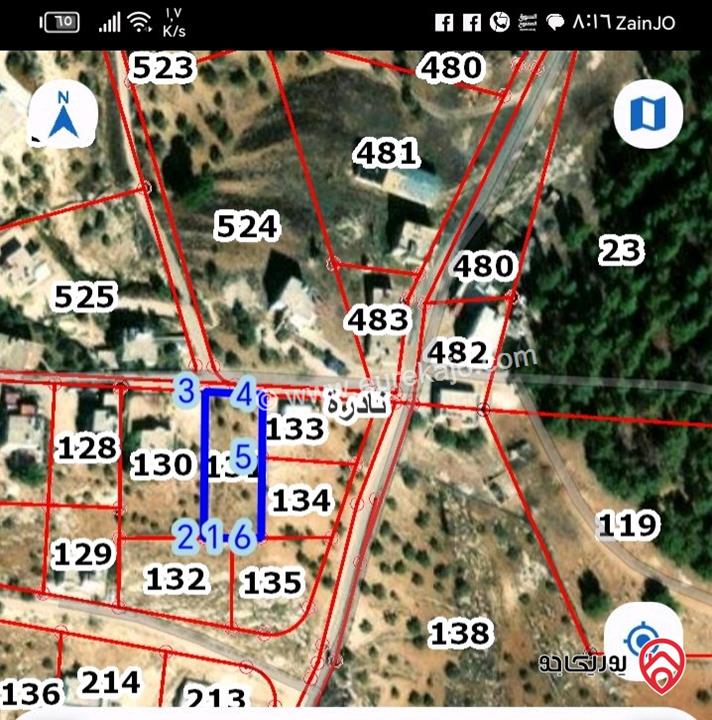Open the map layers button
The image size is (712, 720).
(x=648, y=113)
